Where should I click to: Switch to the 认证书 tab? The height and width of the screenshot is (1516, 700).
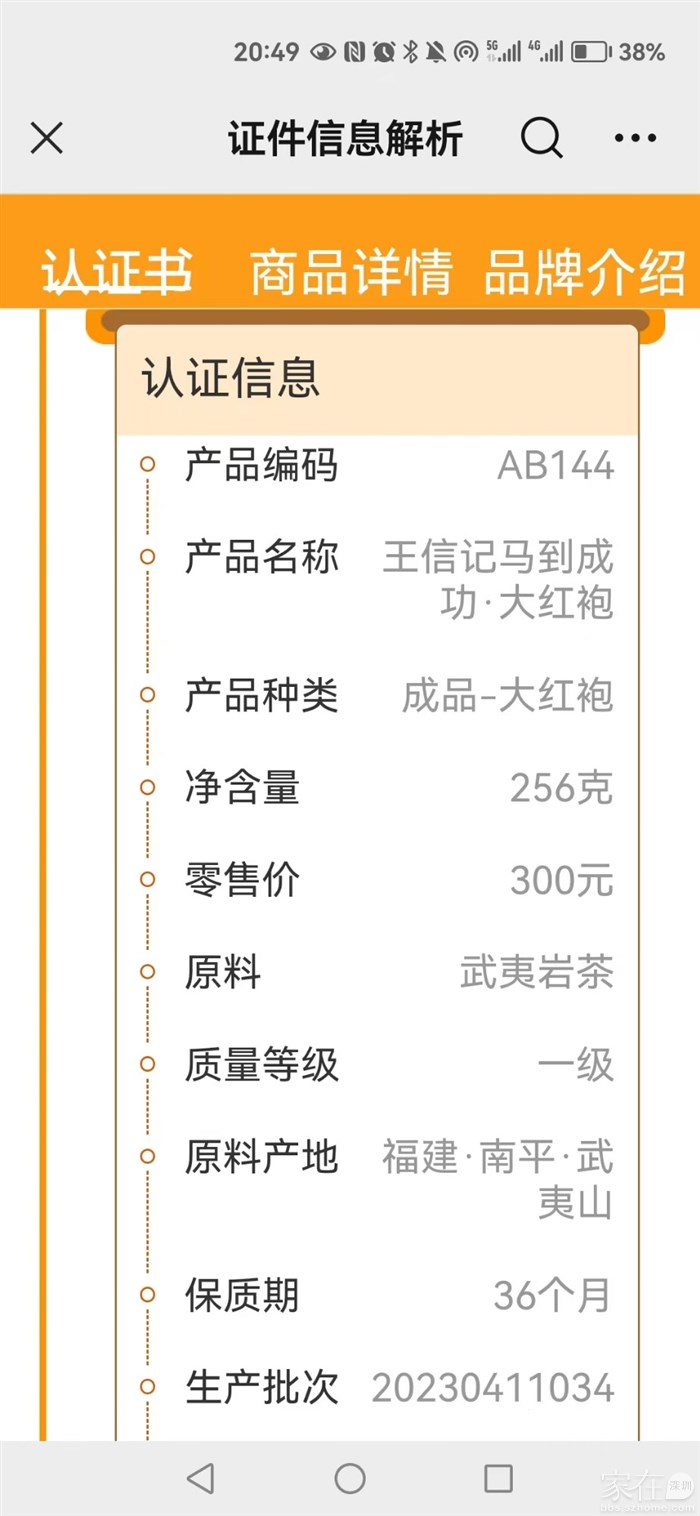(x=117, y=272)
